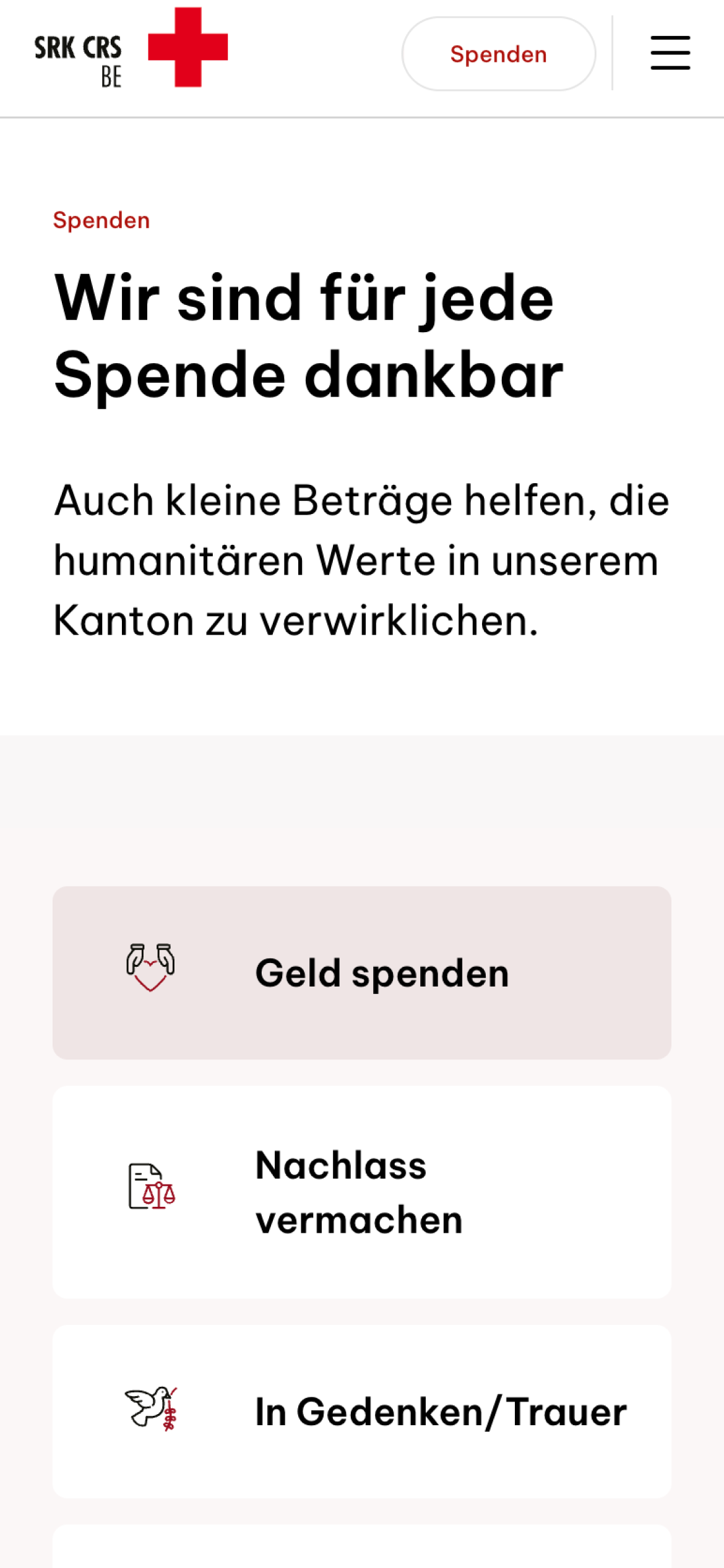
Task: Open the red Spenden breadcrumb link
Action: [101, 221]
